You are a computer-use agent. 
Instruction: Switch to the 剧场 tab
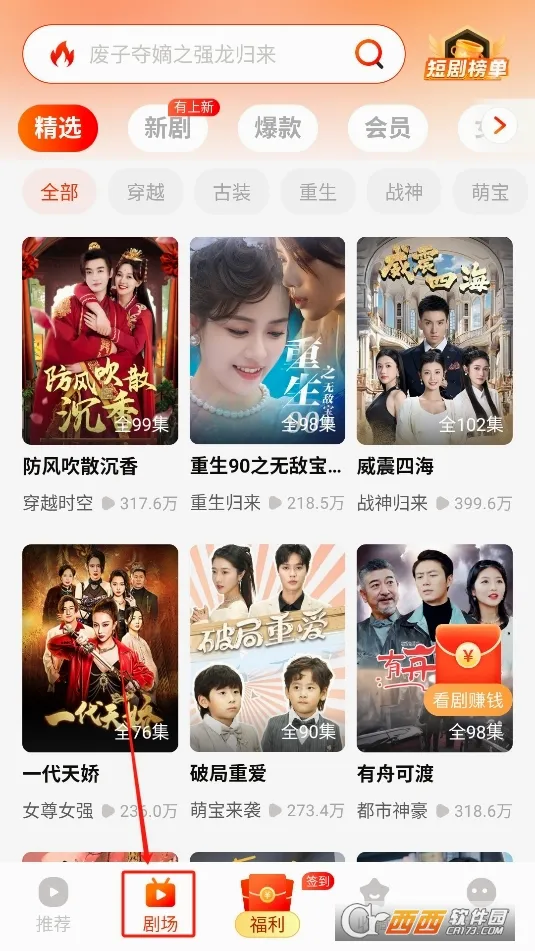tap(160, 904)
